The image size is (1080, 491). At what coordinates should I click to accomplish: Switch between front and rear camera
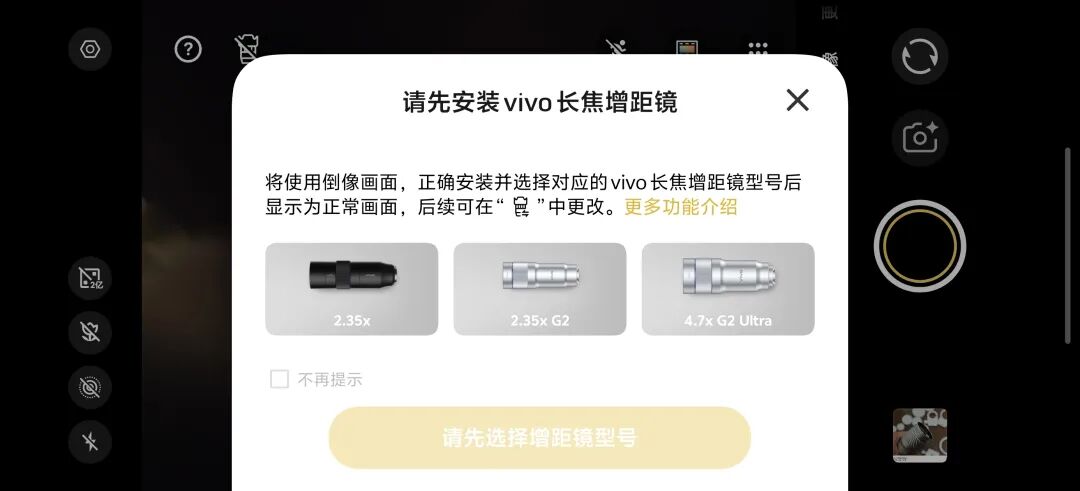pos(919,56)
